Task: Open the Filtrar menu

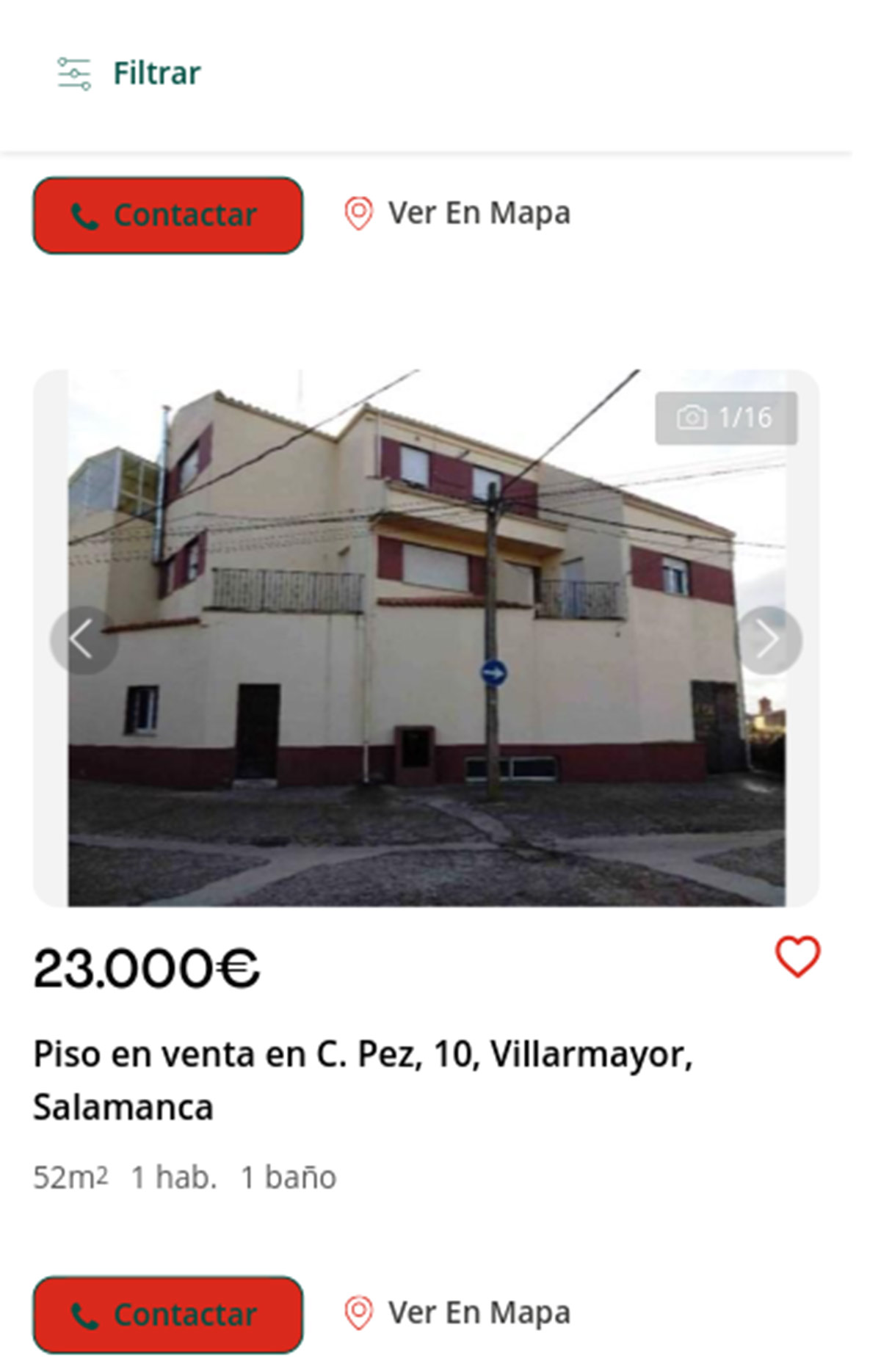Action: pos(154,72)
